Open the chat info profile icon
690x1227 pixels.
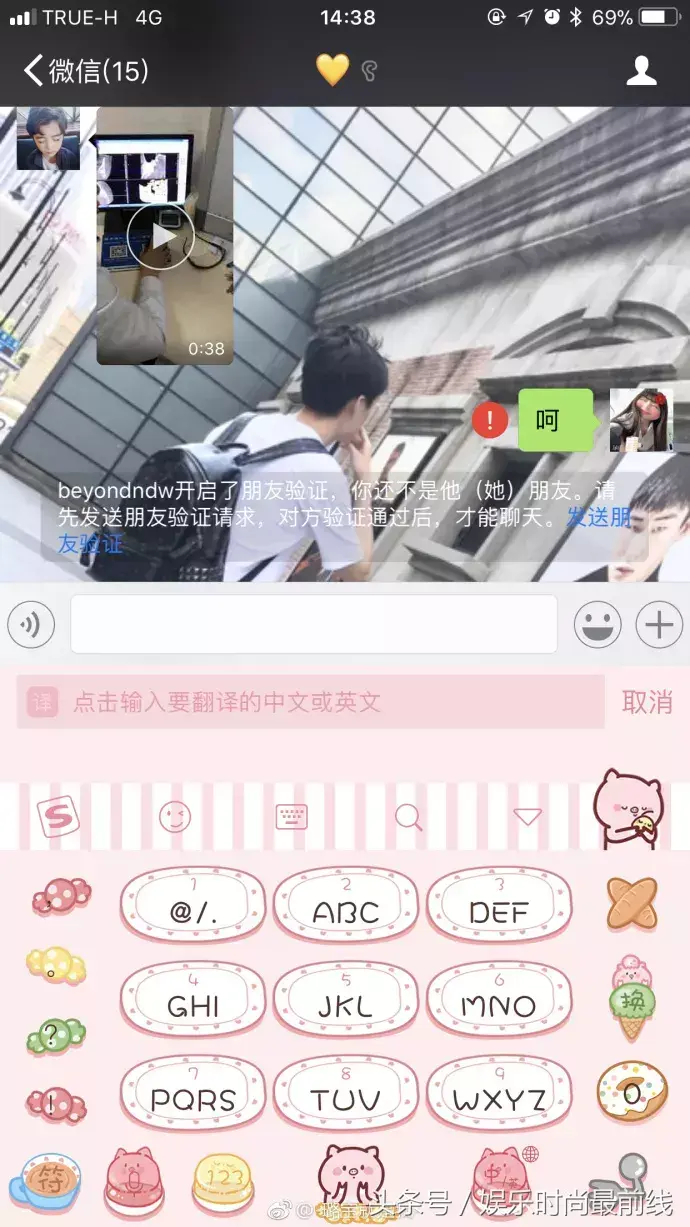pos(641,70)
